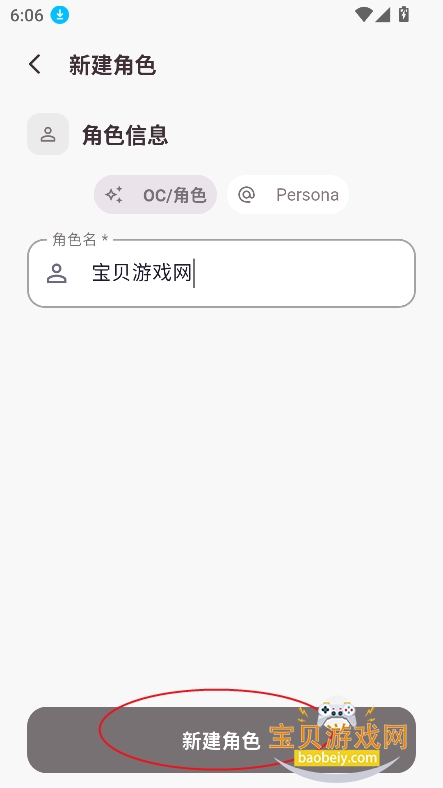Tap the 角色名 text field

[222, 273]
